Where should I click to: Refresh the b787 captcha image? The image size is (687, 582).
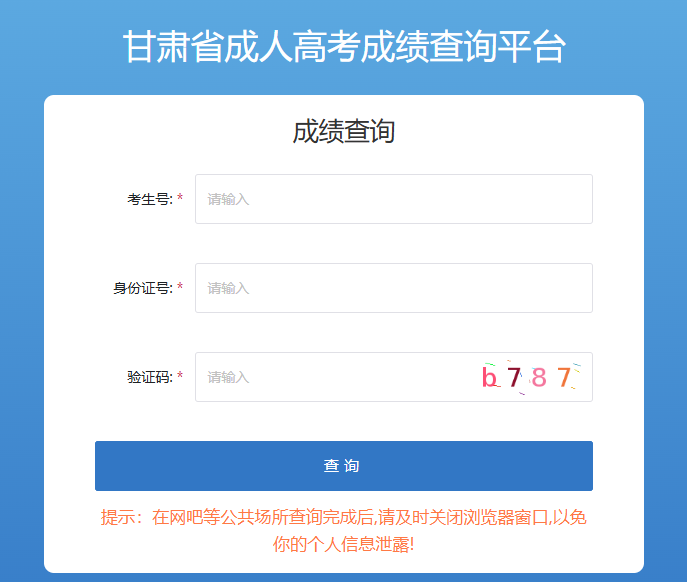(530, 377)
